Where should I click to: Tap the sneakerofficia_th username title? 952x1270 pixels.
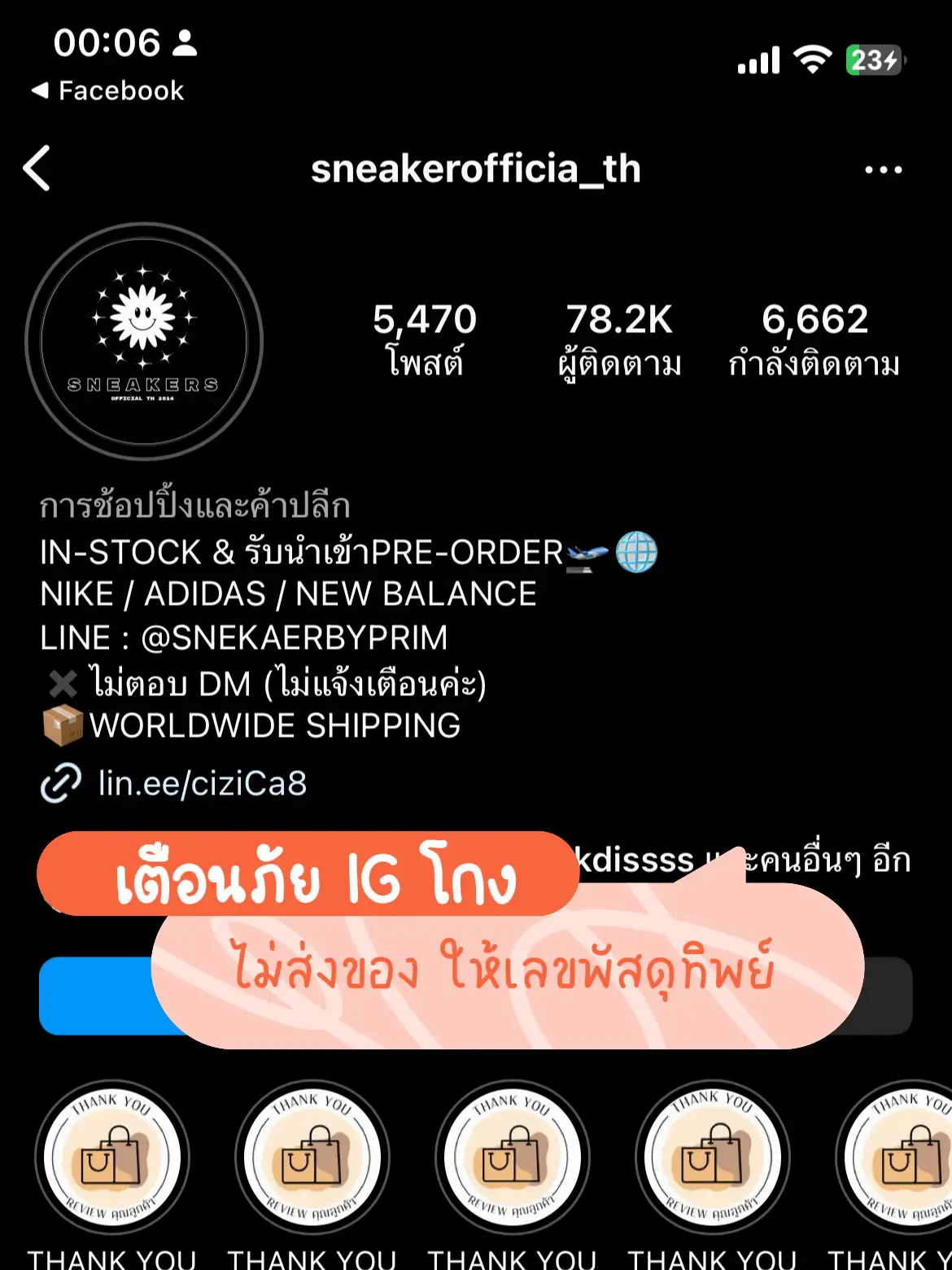[476, 169]
